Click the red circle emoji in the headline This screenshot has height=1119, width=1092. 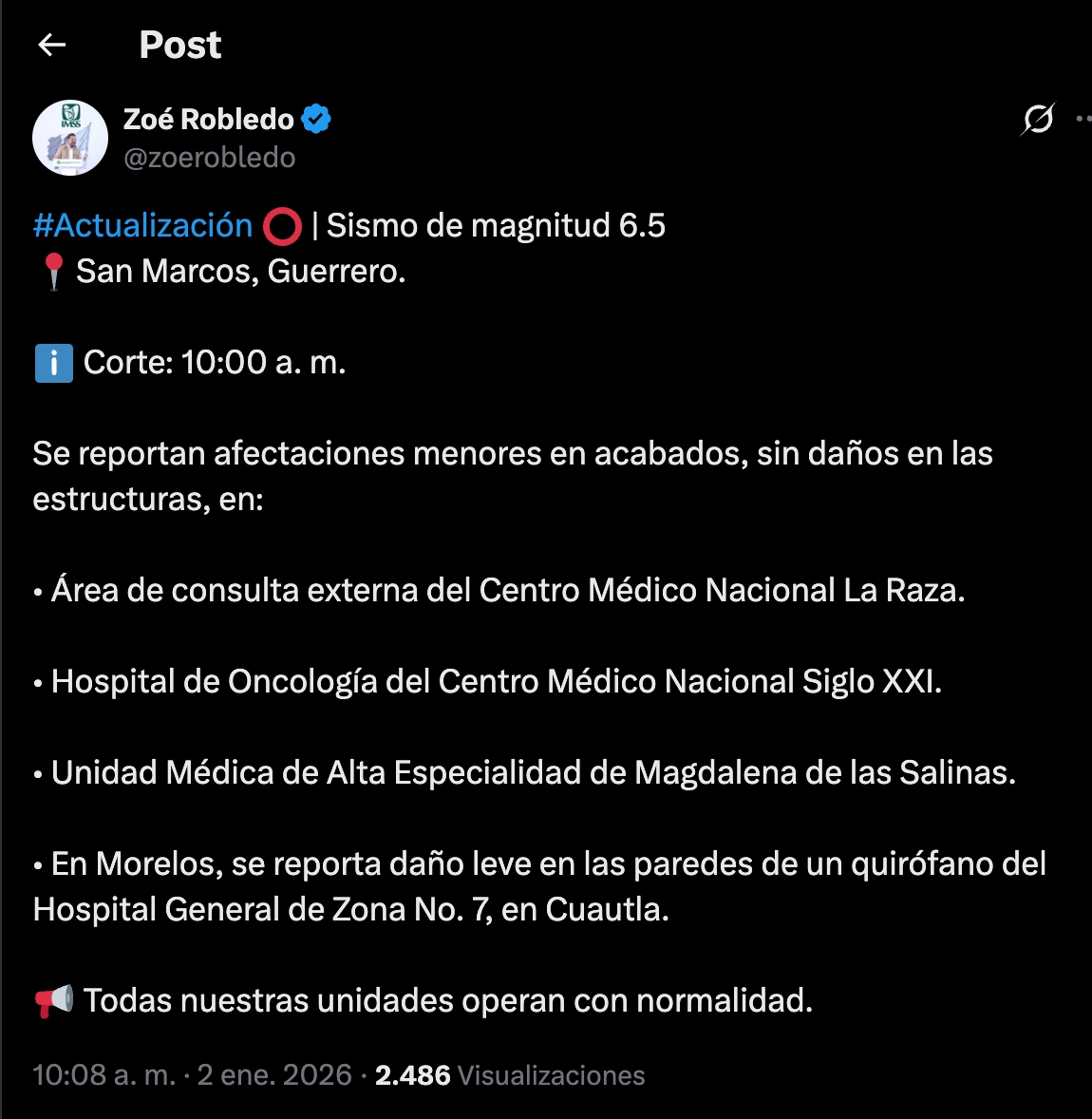coord(281,226)
